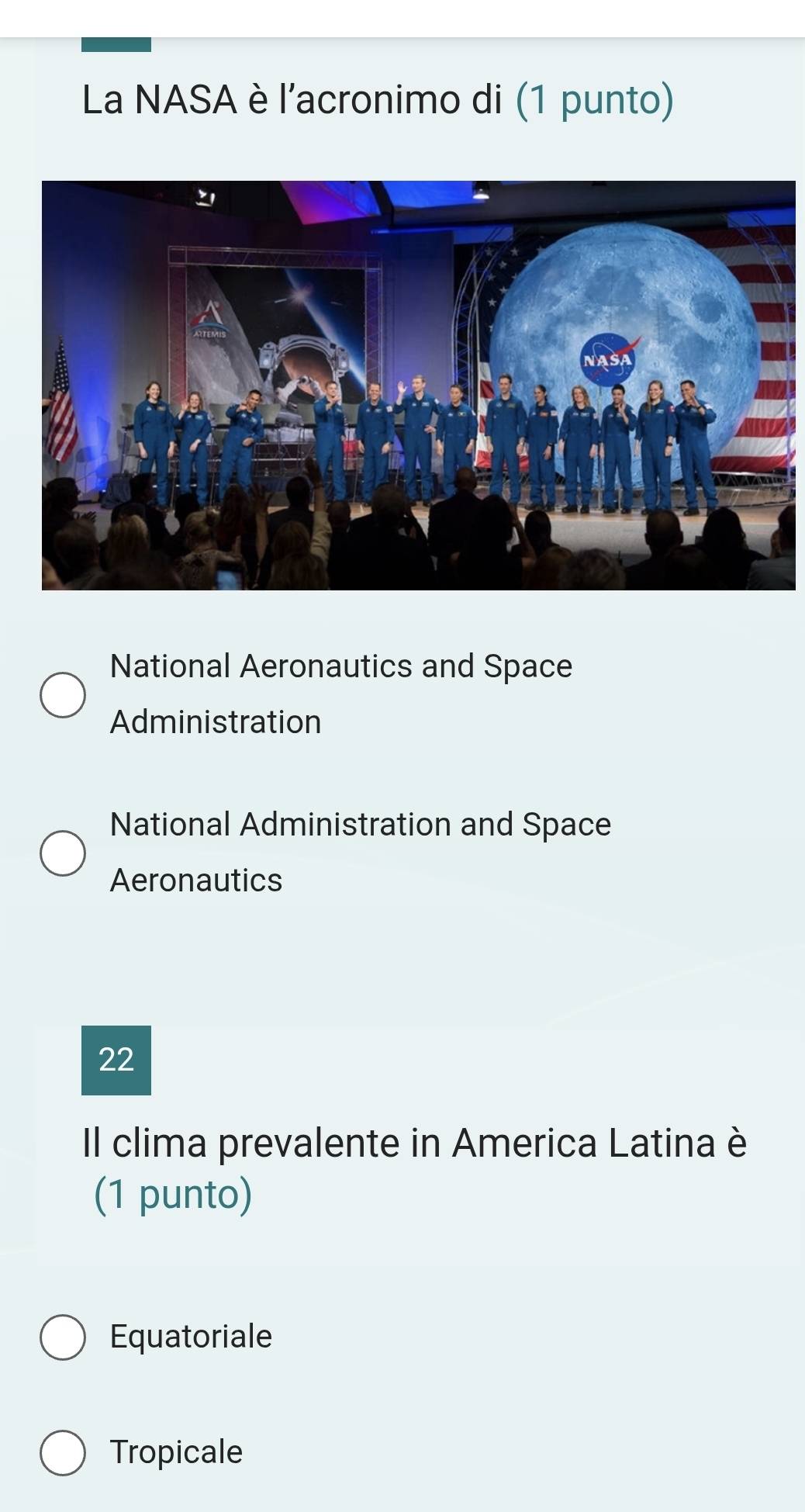This screenshot has height=1512, width=805.
Task: Choose 'National Administration and Space Aeronautics' option
Action: click(63, 853)
